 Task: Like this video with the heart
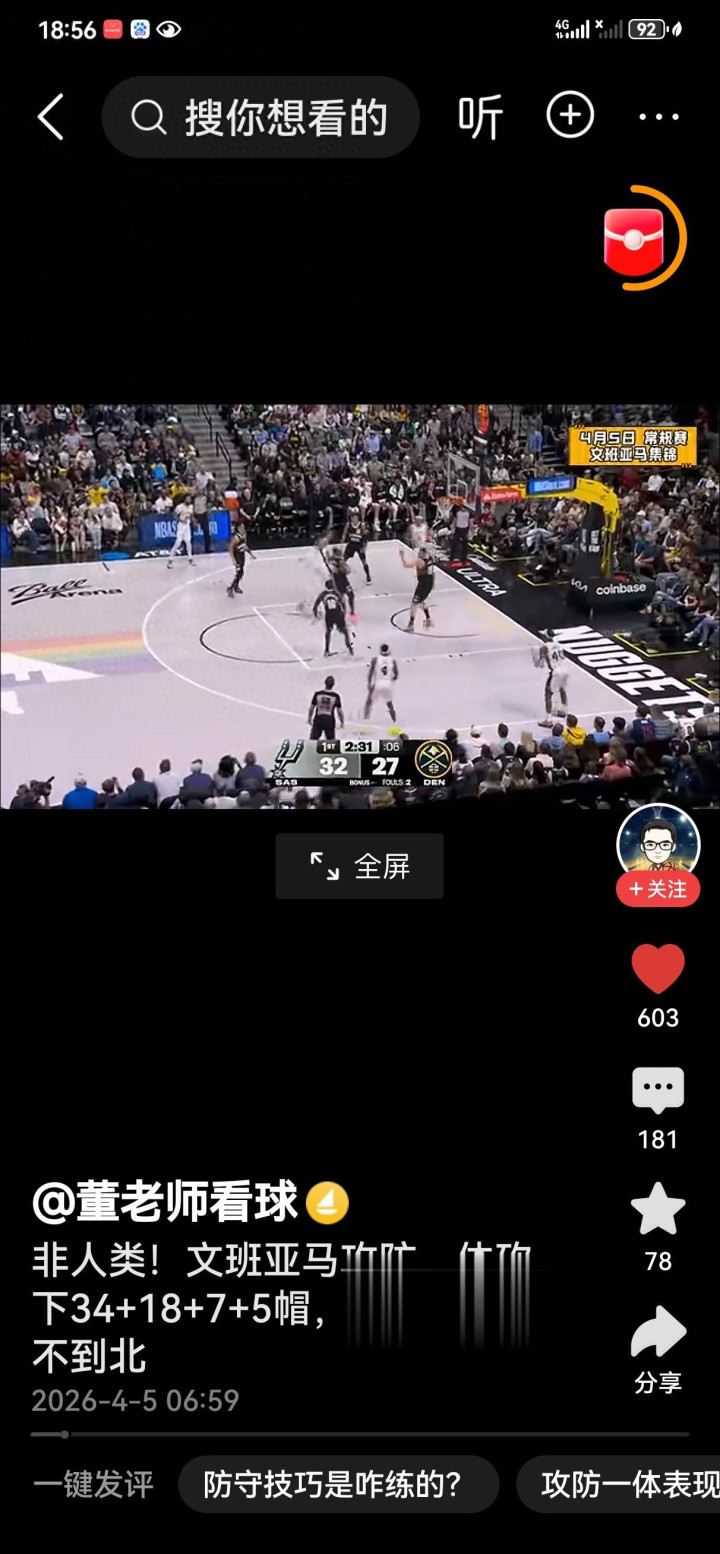tap(658, 969)
